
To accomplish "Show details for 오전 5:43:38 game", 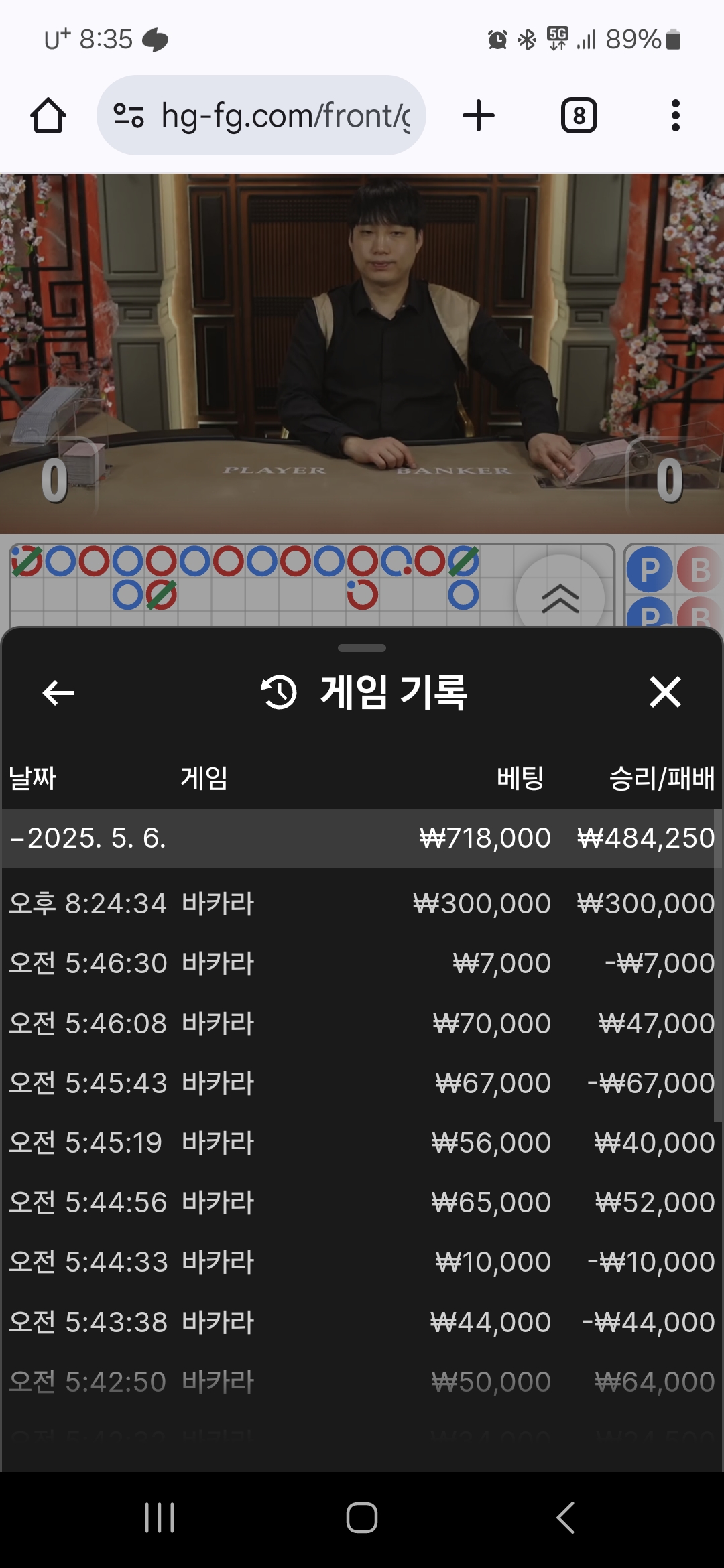I will point(362,1322).
